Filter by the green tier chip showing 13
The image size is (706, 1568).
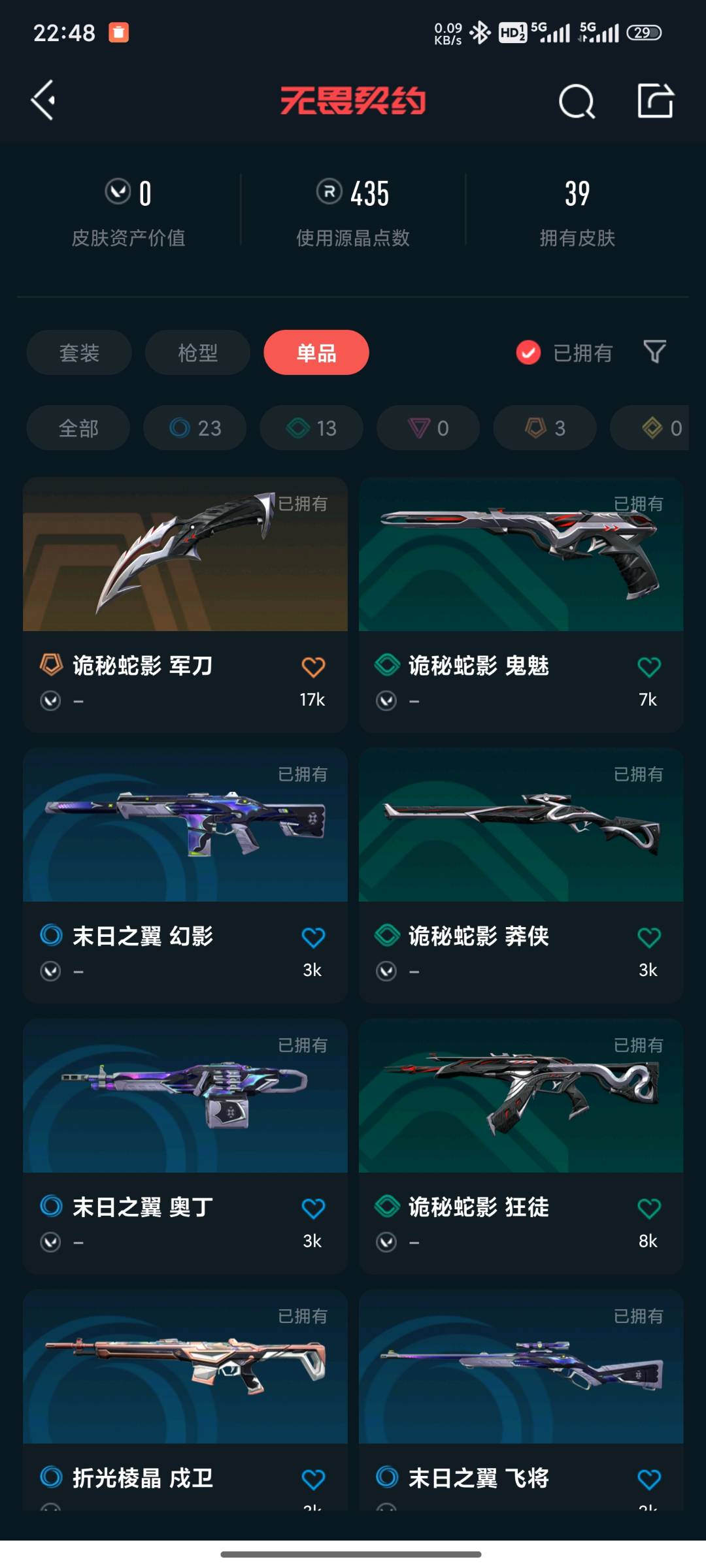311,428
